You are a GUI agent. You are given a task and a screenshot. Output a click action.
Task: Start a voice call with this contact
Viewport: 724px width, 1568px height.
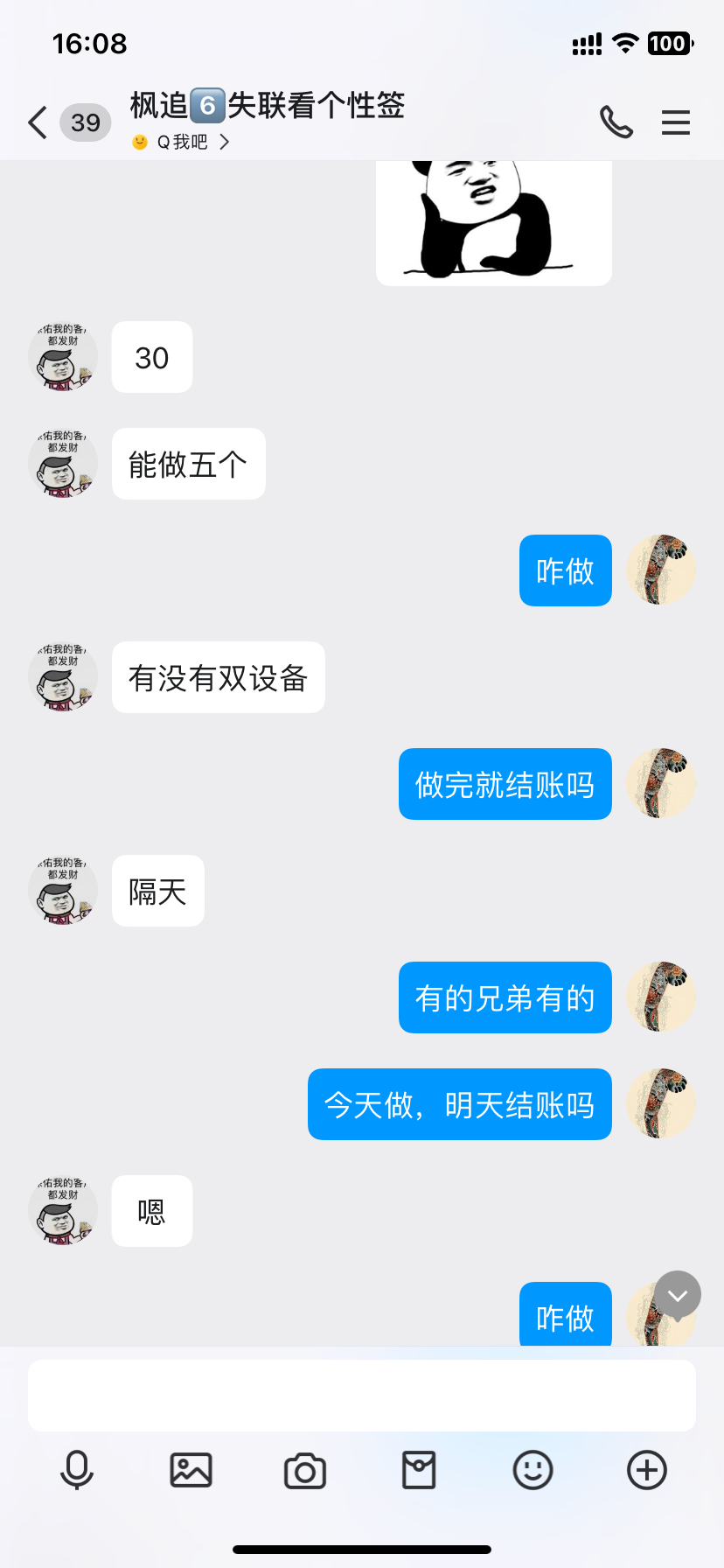[x=616, y=122]
